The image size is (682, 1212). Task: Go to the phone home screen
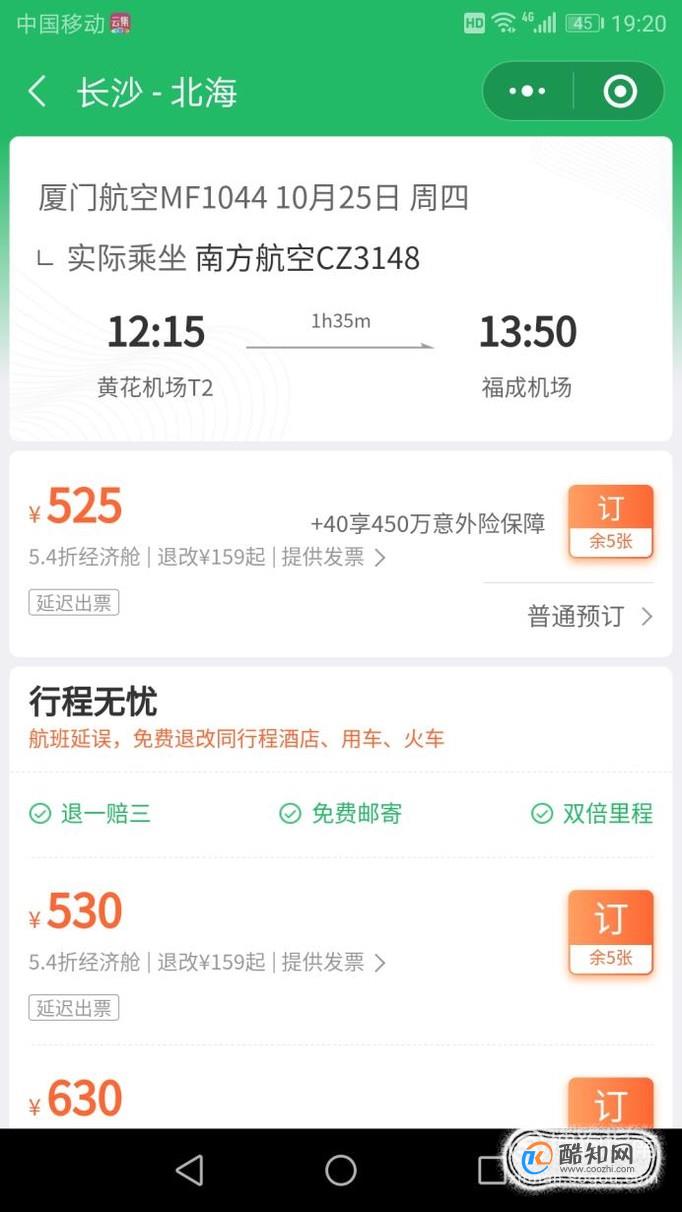[341, 1170]
